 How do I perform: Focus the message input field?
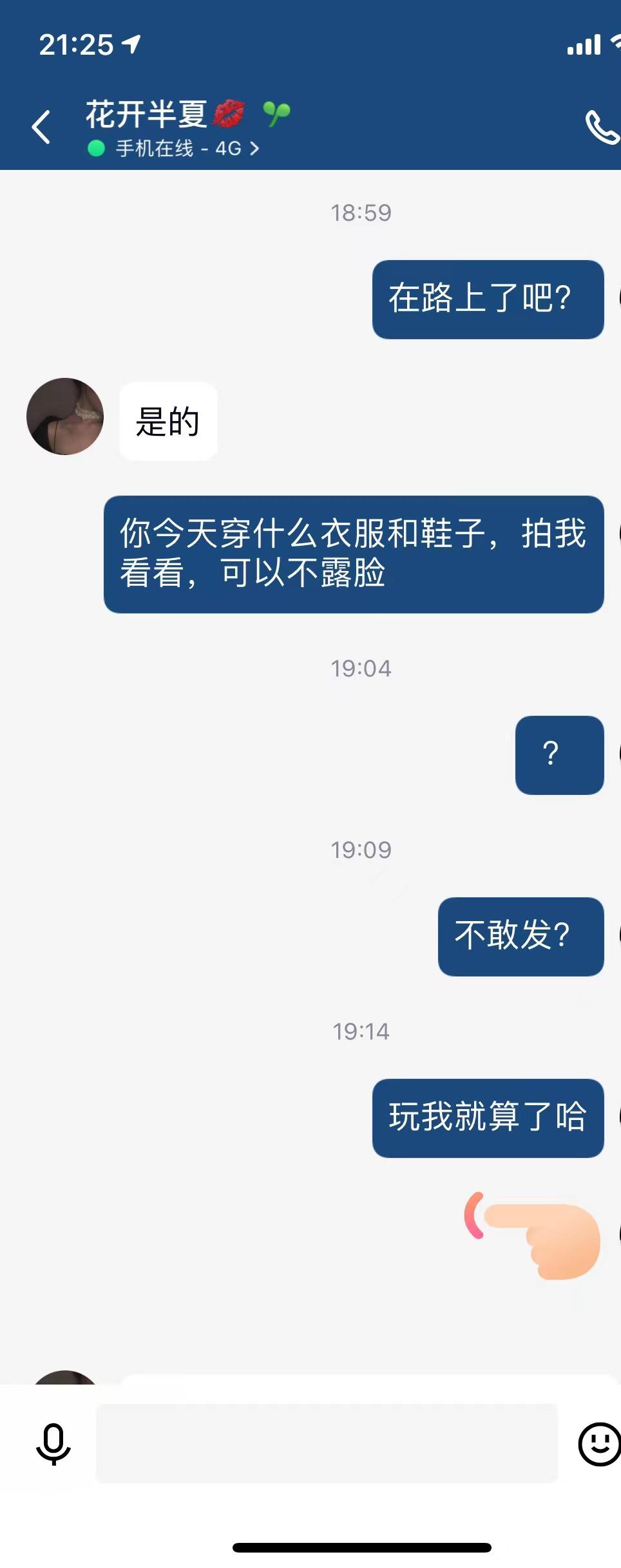click(327, 1444)
